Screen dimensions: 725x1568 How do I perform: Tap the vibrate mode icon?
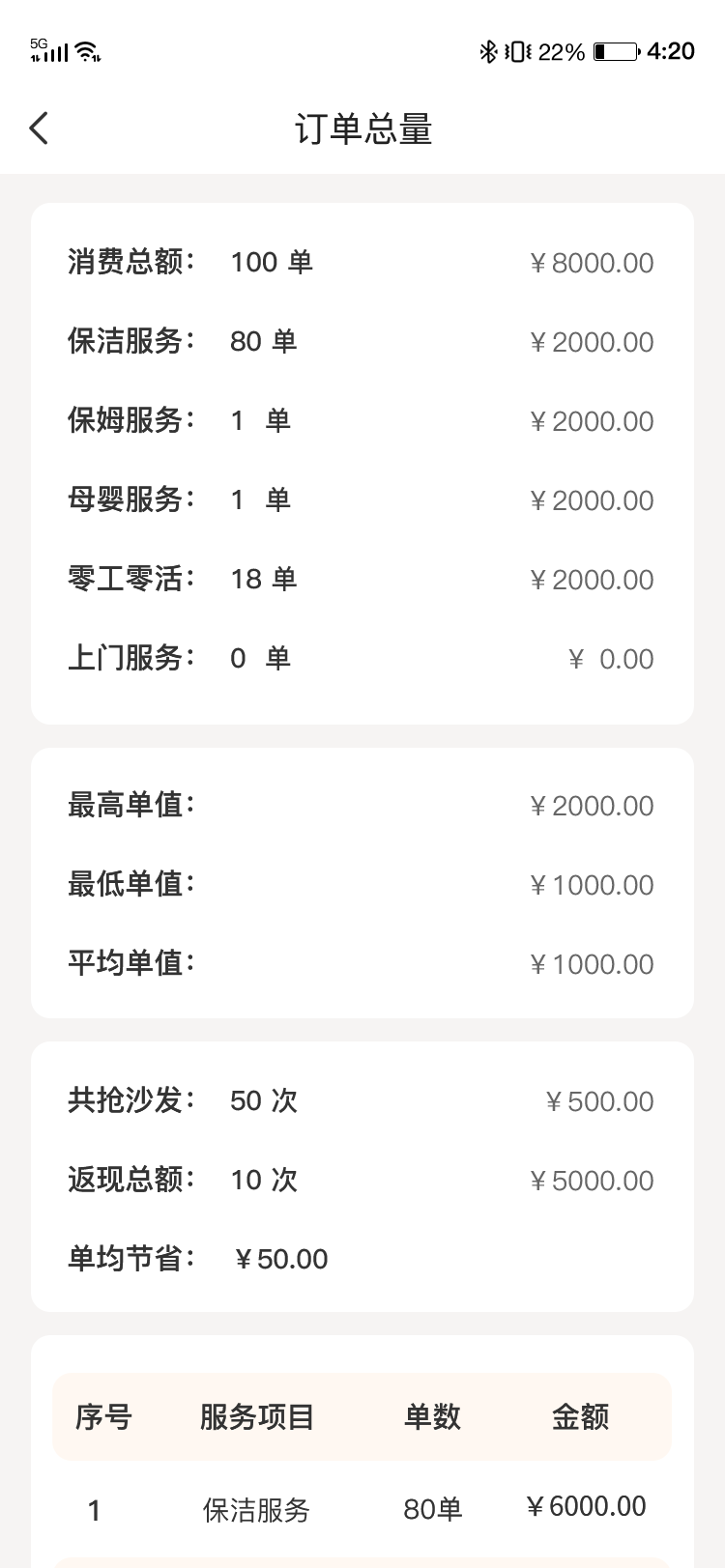click(516, 50)
